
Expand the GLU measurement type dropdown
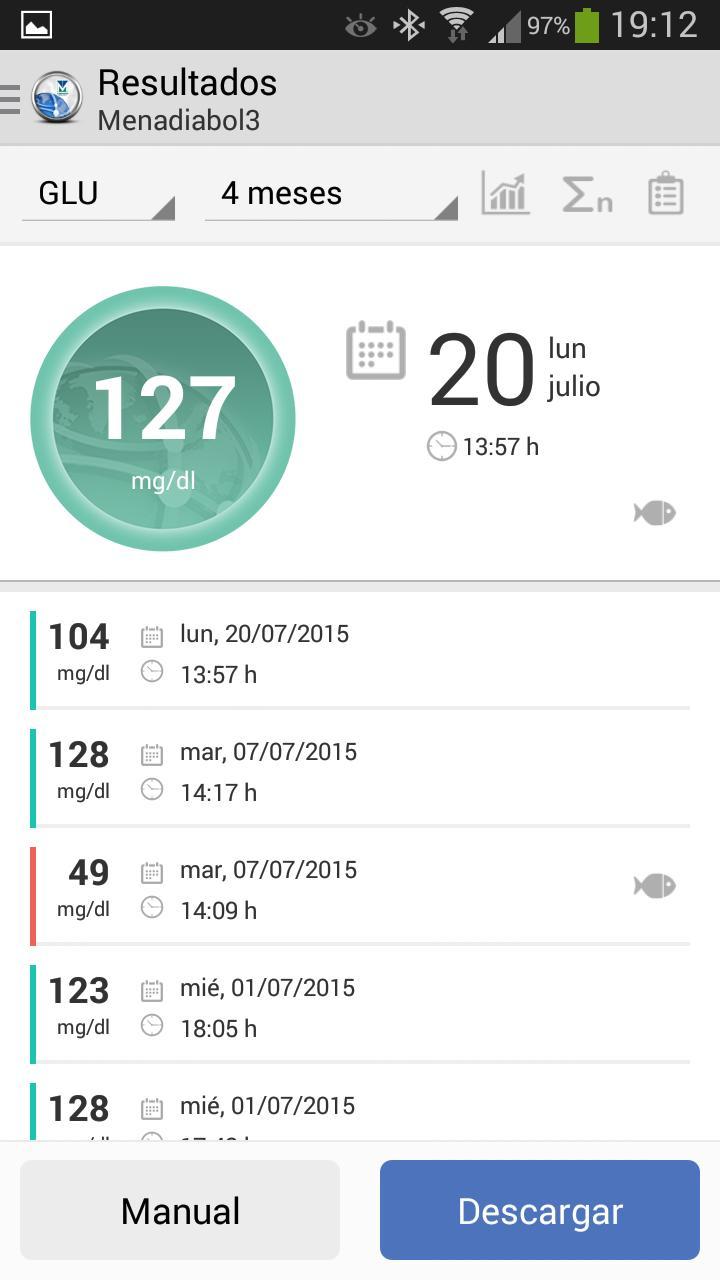(x=98, y=194)
